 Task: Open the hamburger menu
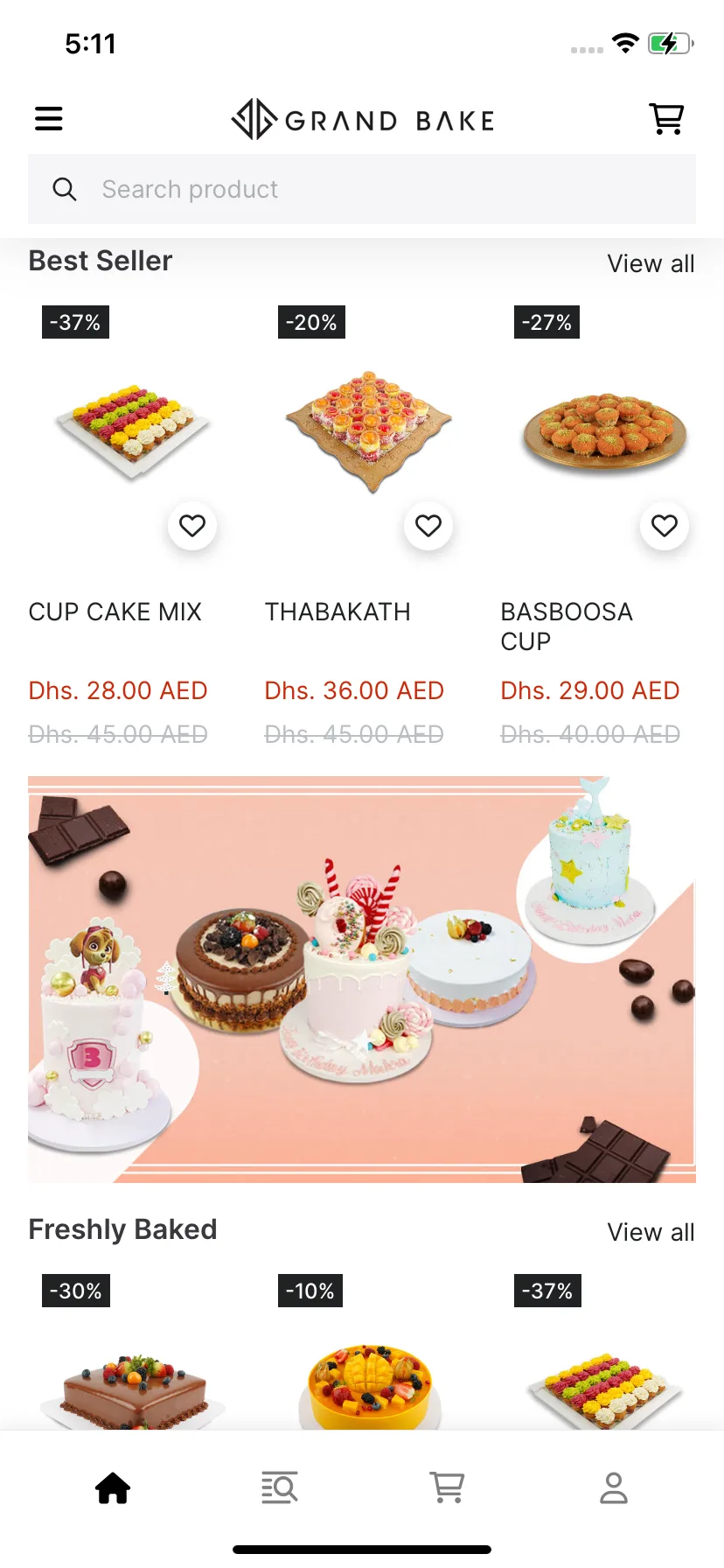(x=49, y=118)
